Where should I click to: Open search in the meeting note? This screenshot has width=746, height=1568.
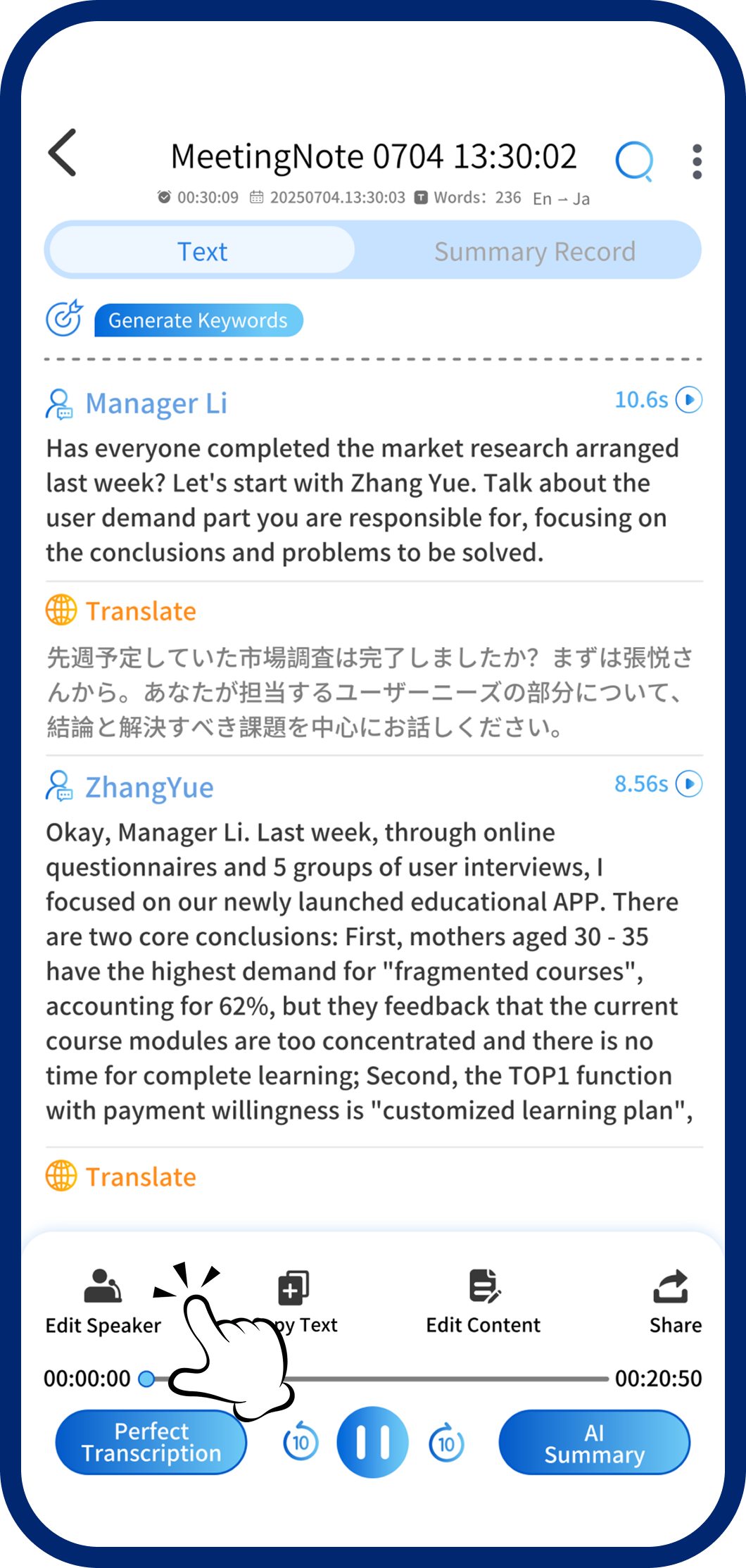tap(634, 161)
